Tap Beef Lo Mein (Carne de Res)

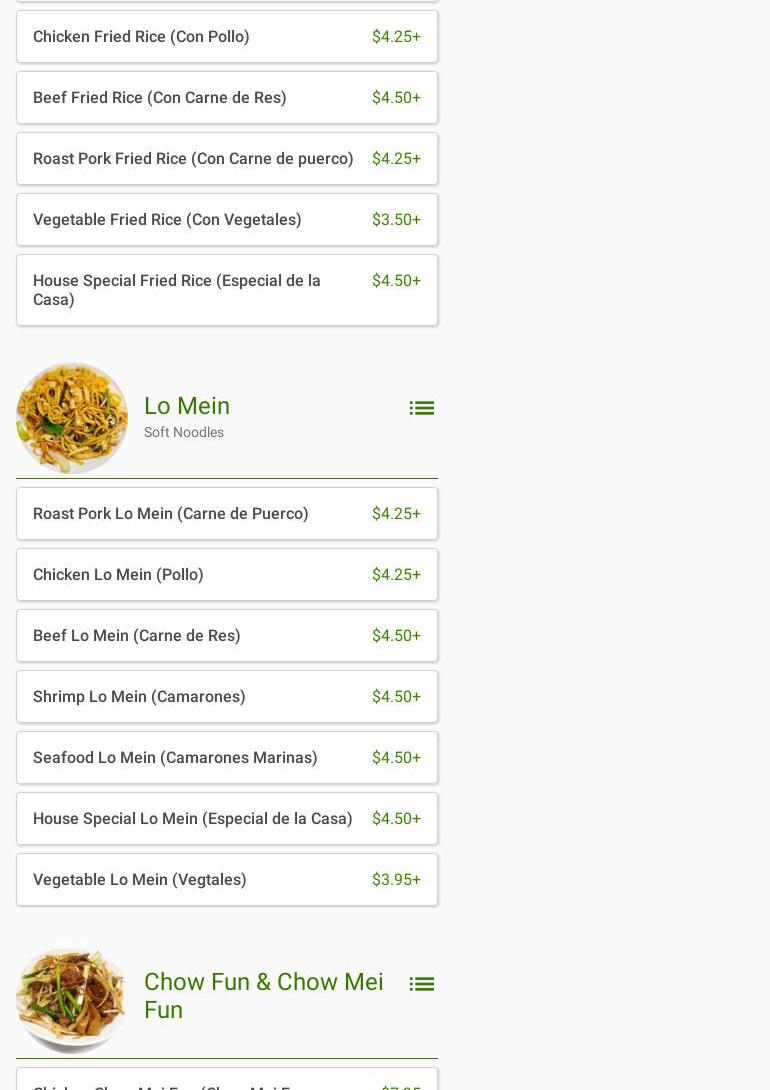point(226,636)
